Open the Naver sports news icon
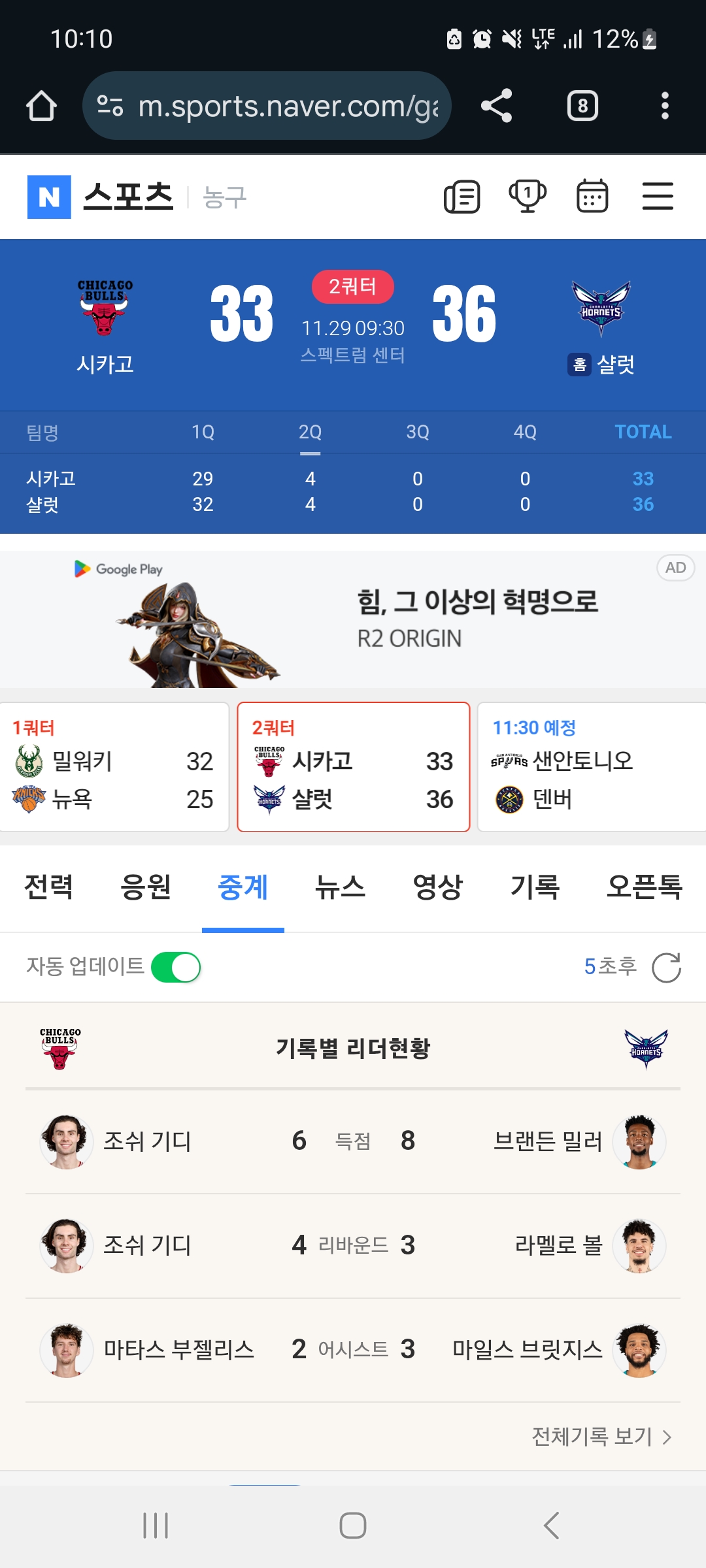706x1568 pixels. click(462, 197)
